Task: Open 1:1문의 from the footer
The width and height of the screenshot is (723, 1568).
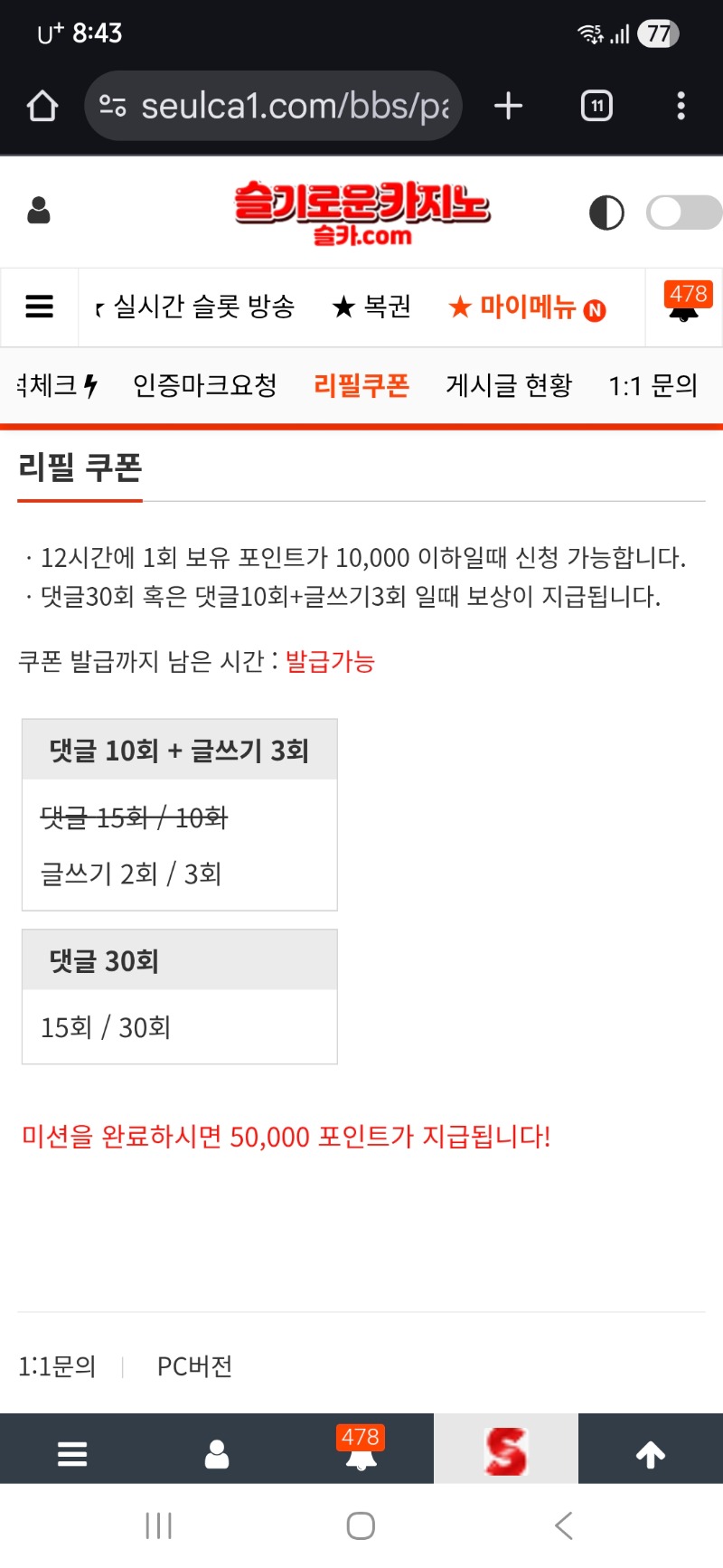Action: [58, 1366]
